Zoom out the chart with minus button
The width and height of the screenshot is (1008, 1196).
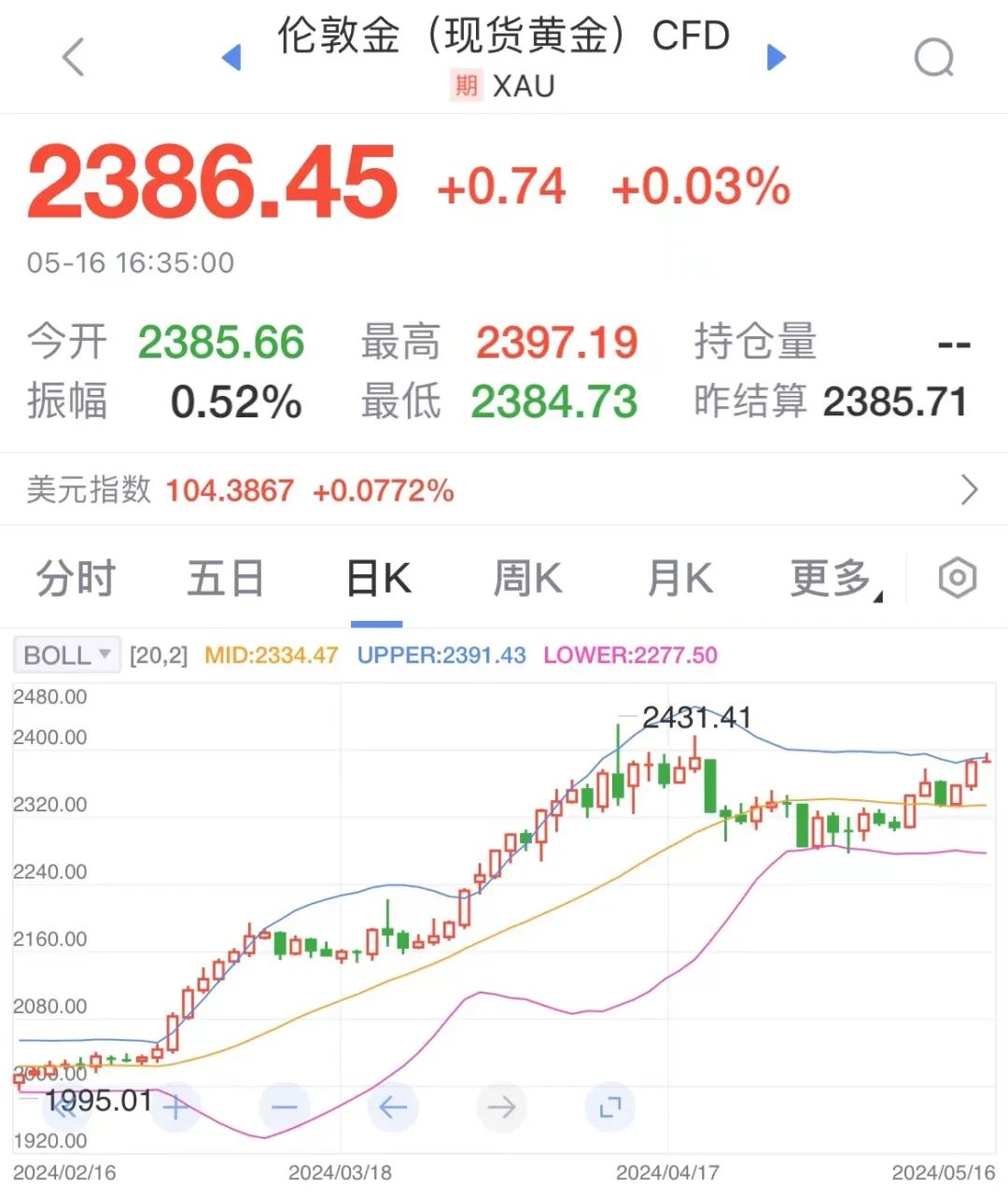(x=284, y=1107)
